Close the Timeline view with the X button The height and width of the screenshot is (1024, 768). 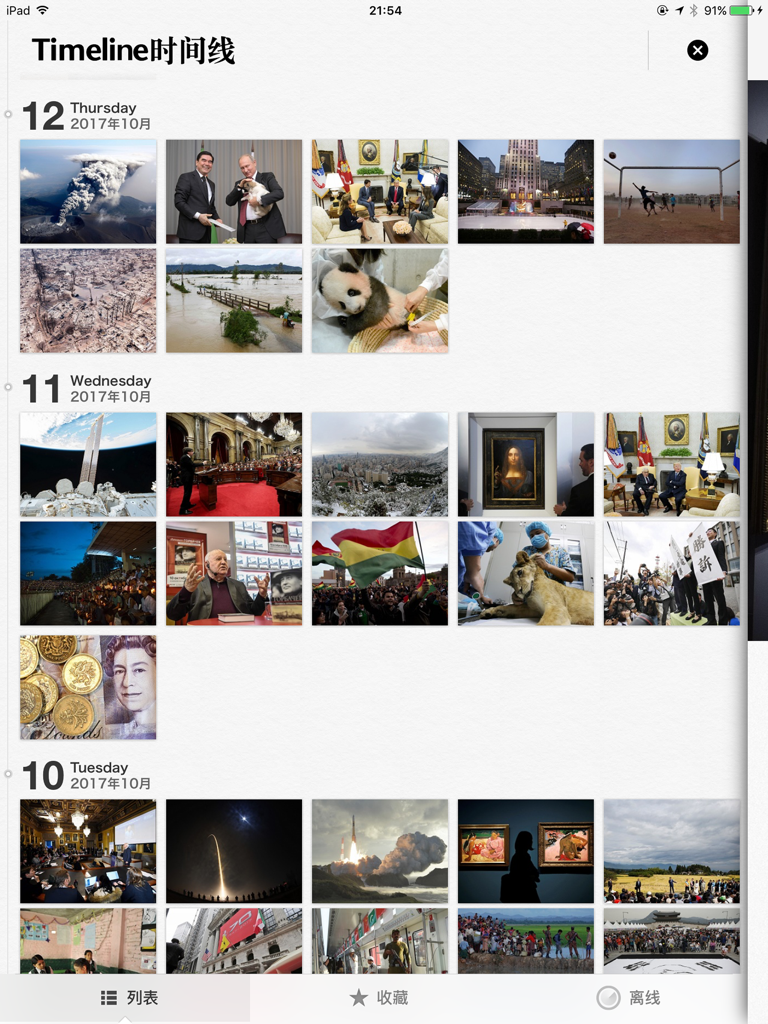point(697,50)
